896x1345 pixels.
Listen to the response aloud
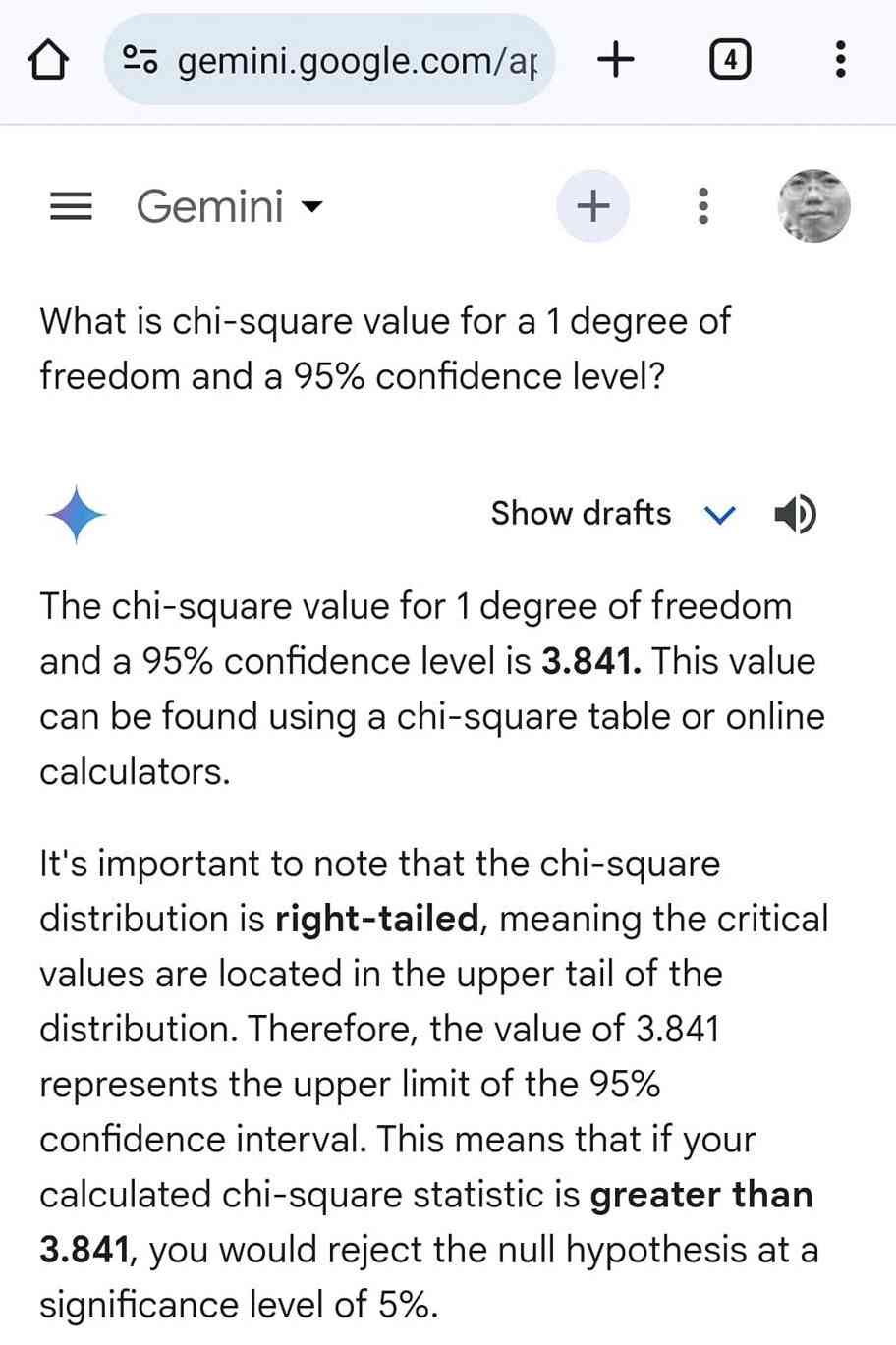pos(794,513)
